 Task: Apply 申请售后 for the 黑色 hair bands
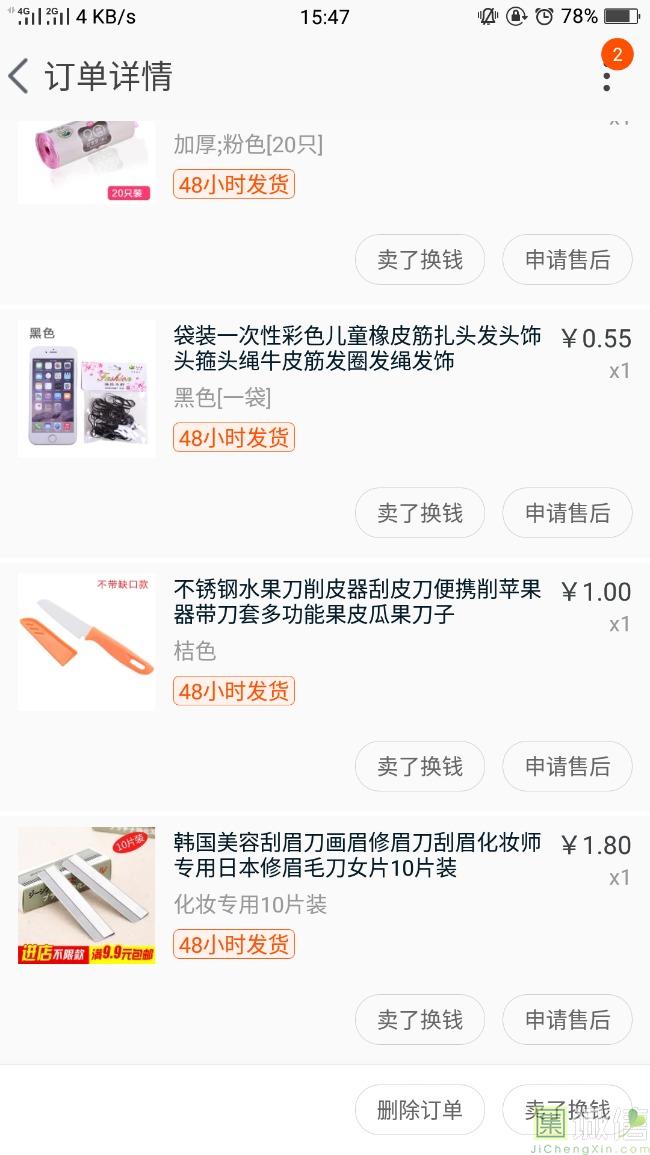point(567,513)
